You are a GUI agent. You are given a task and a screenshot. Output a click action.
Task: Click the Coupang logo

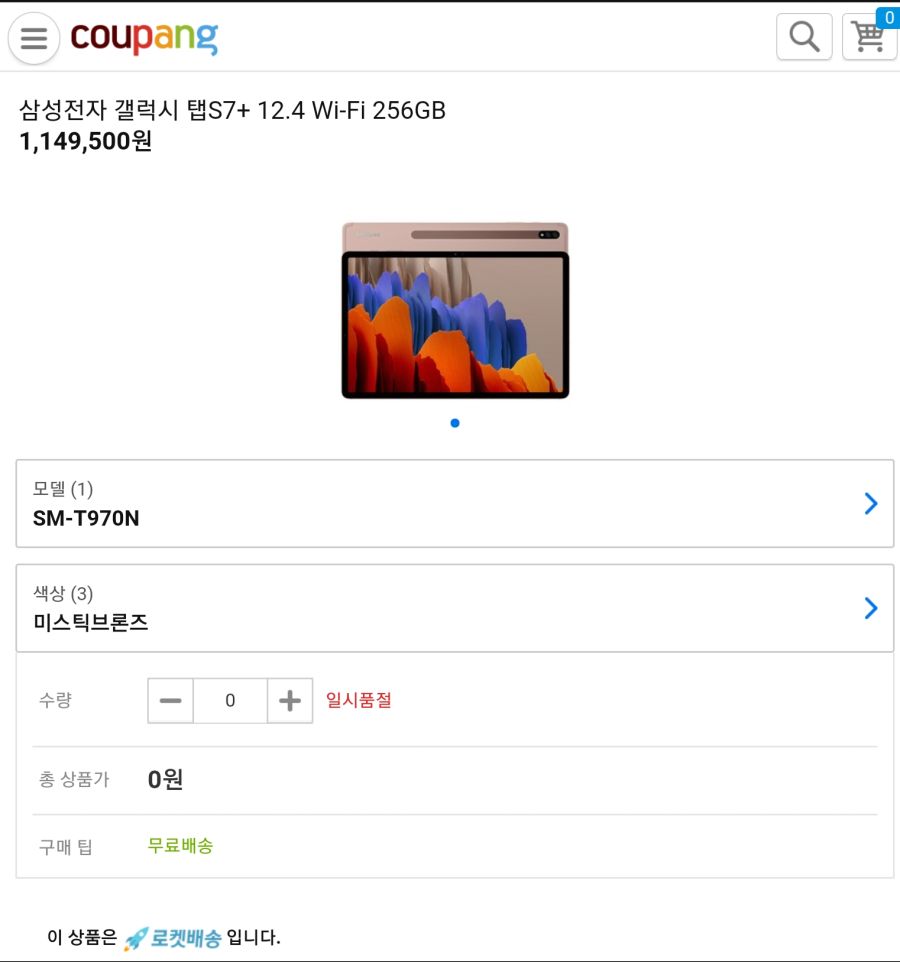pos(144,36)
